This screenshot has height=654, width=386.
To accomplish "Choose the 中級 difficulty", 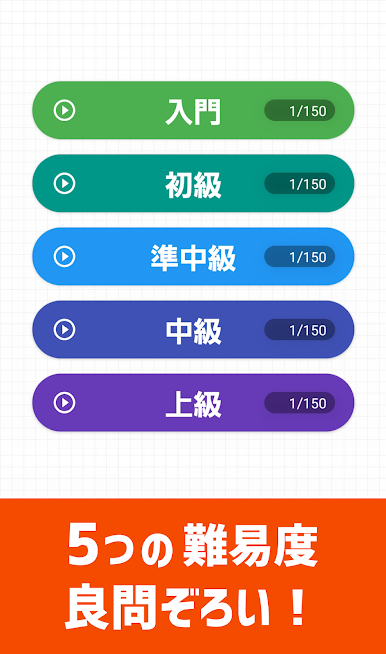I will [x=193, y=330].
